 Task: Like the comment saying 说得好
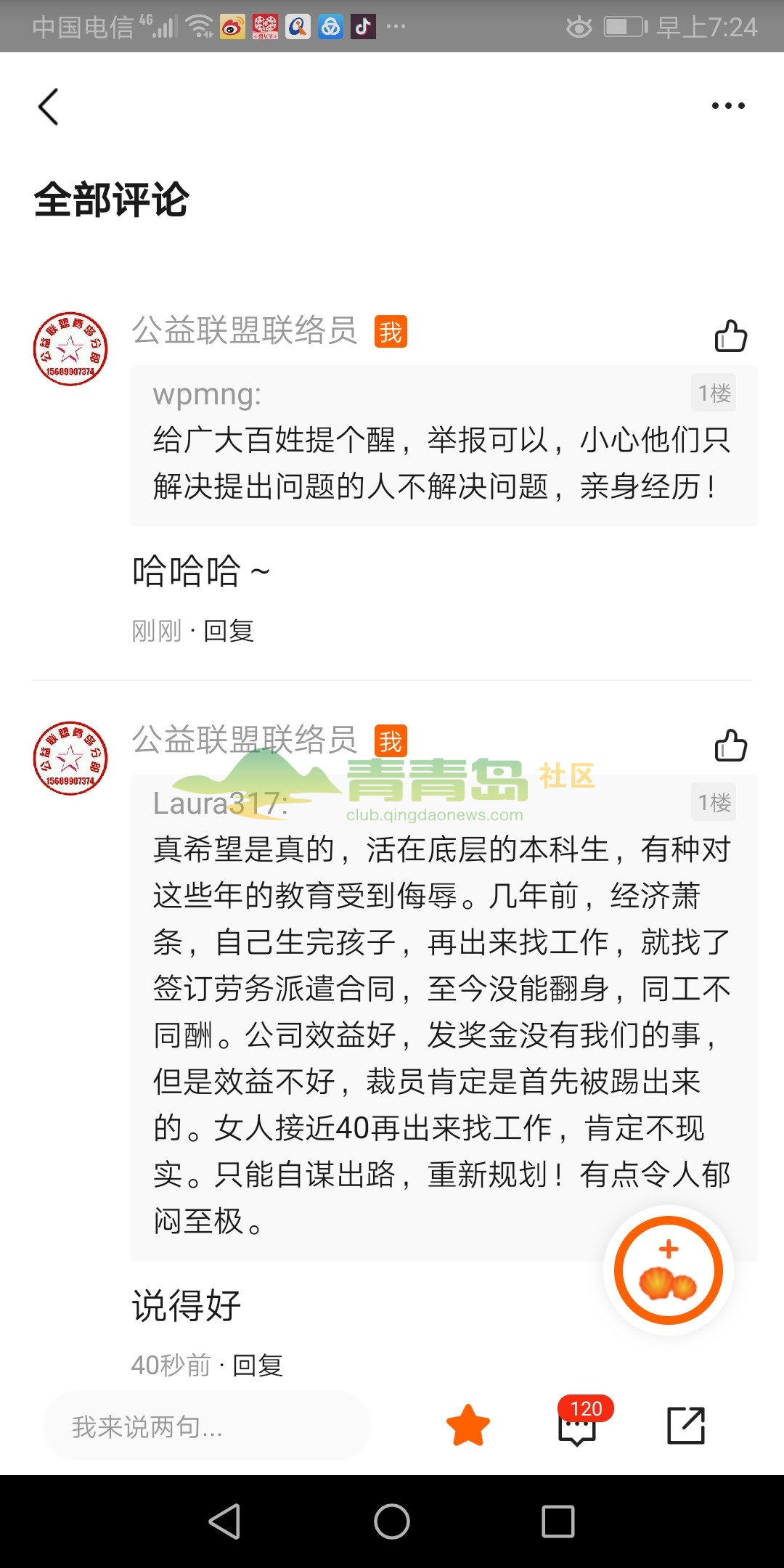click(730, 746)
